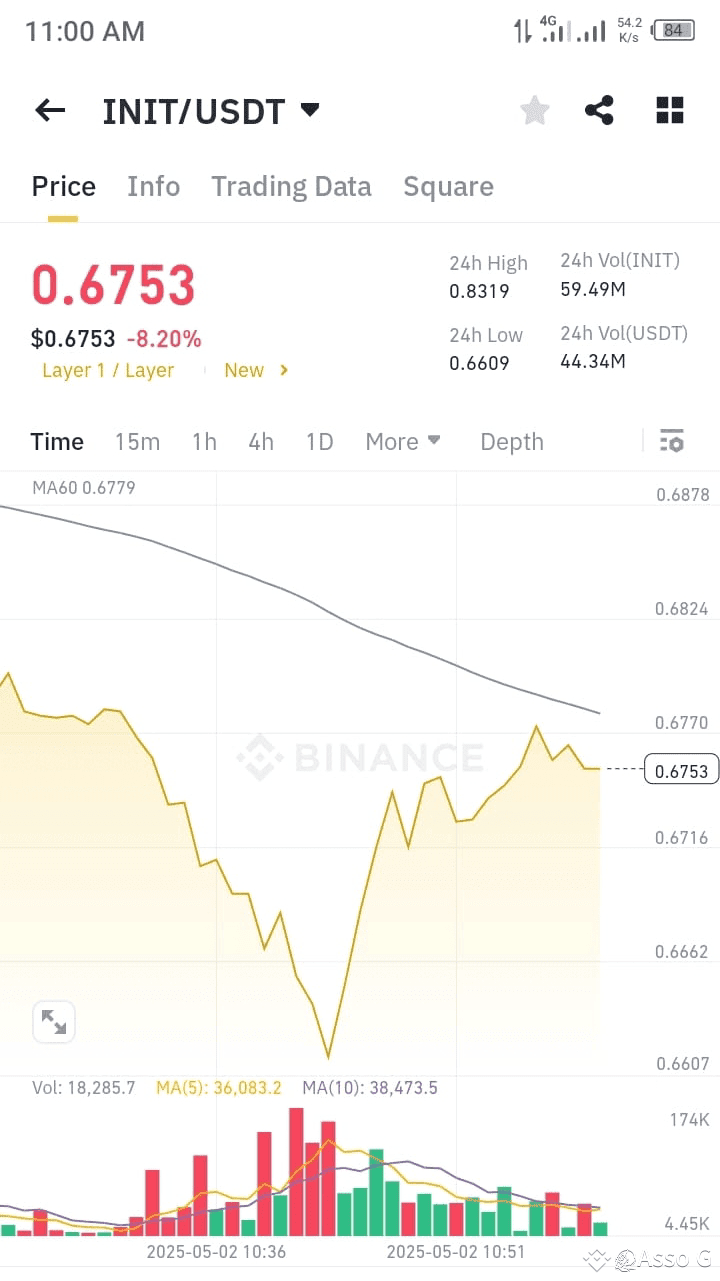Open the Layer 1 / Layer link

(108, 370)
